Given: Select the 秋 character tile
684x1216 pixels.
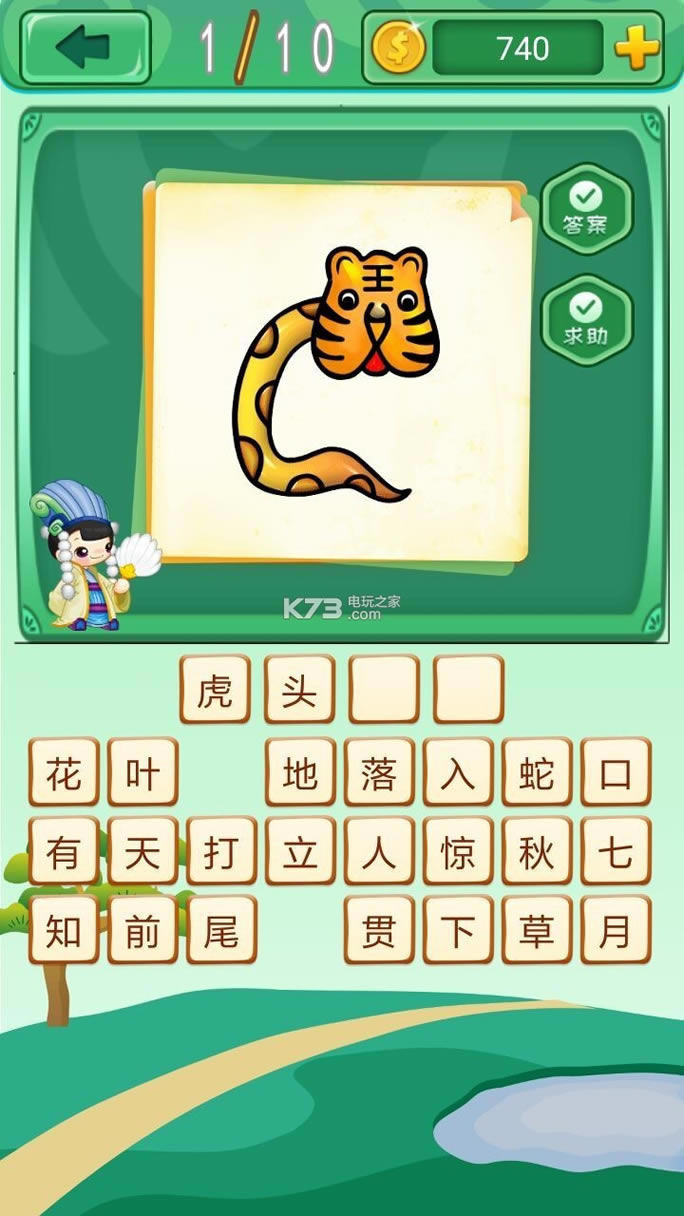Looking at the screenshot, I should 537,851.
